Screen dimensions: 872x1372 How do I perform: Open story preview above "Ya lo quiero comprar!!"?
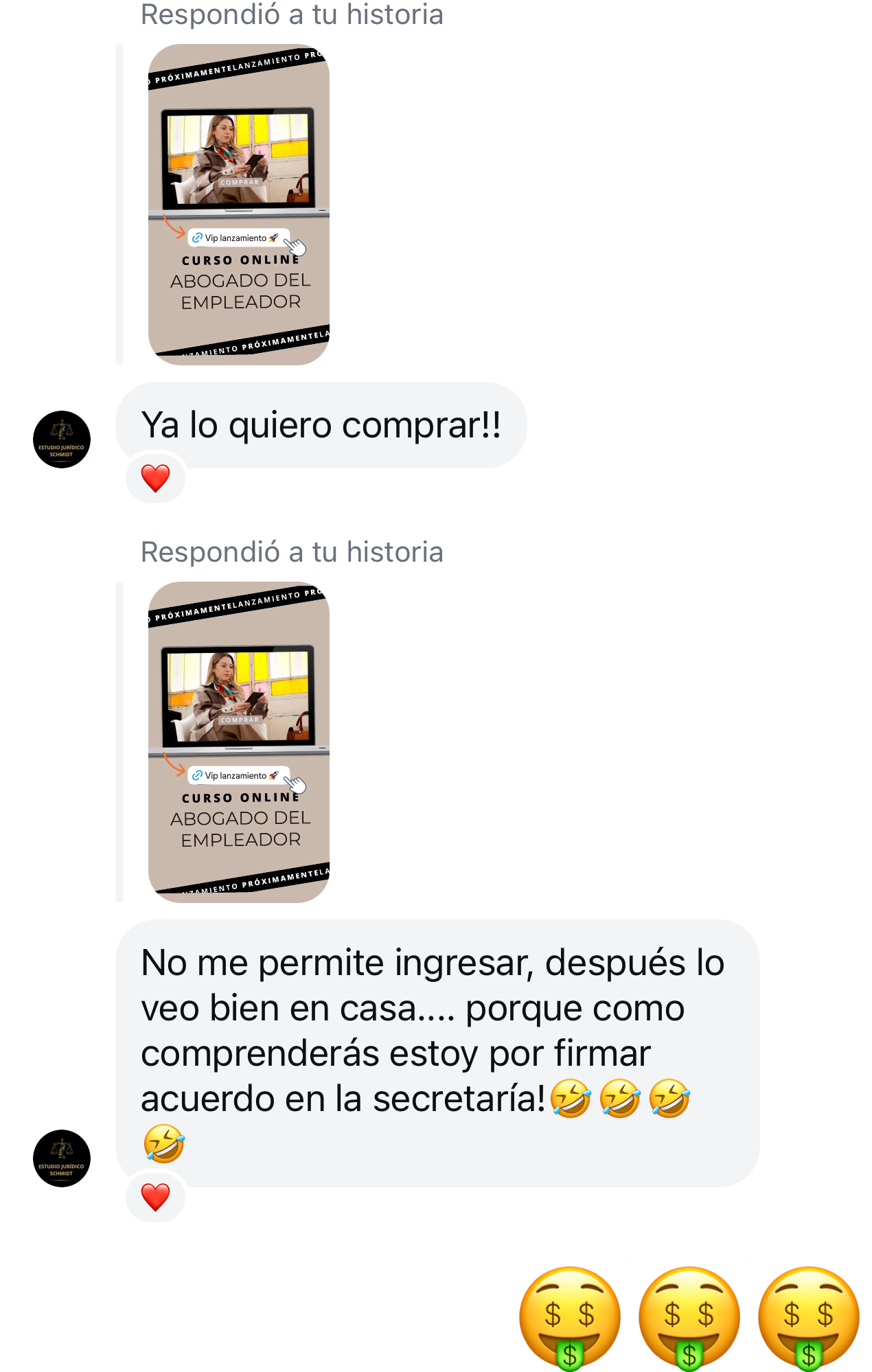pyautogui.click(x=239, y=205)
